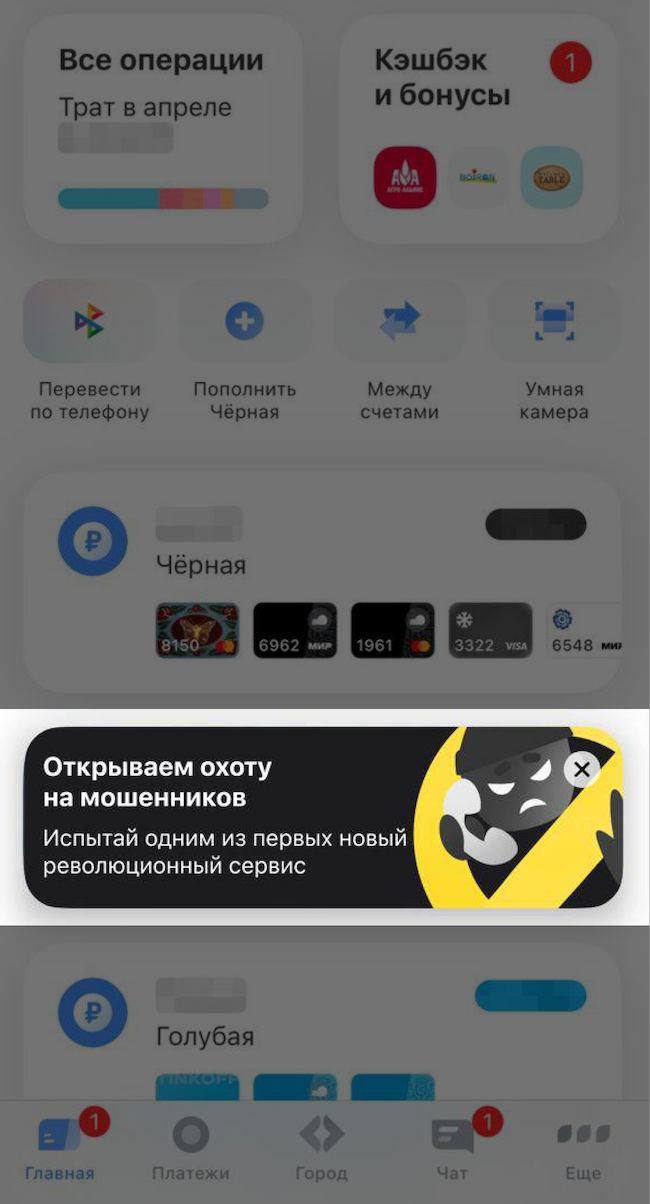Dismiss the fraud hunting banner
Screen dimensions: 650x1204
[582, 769]
